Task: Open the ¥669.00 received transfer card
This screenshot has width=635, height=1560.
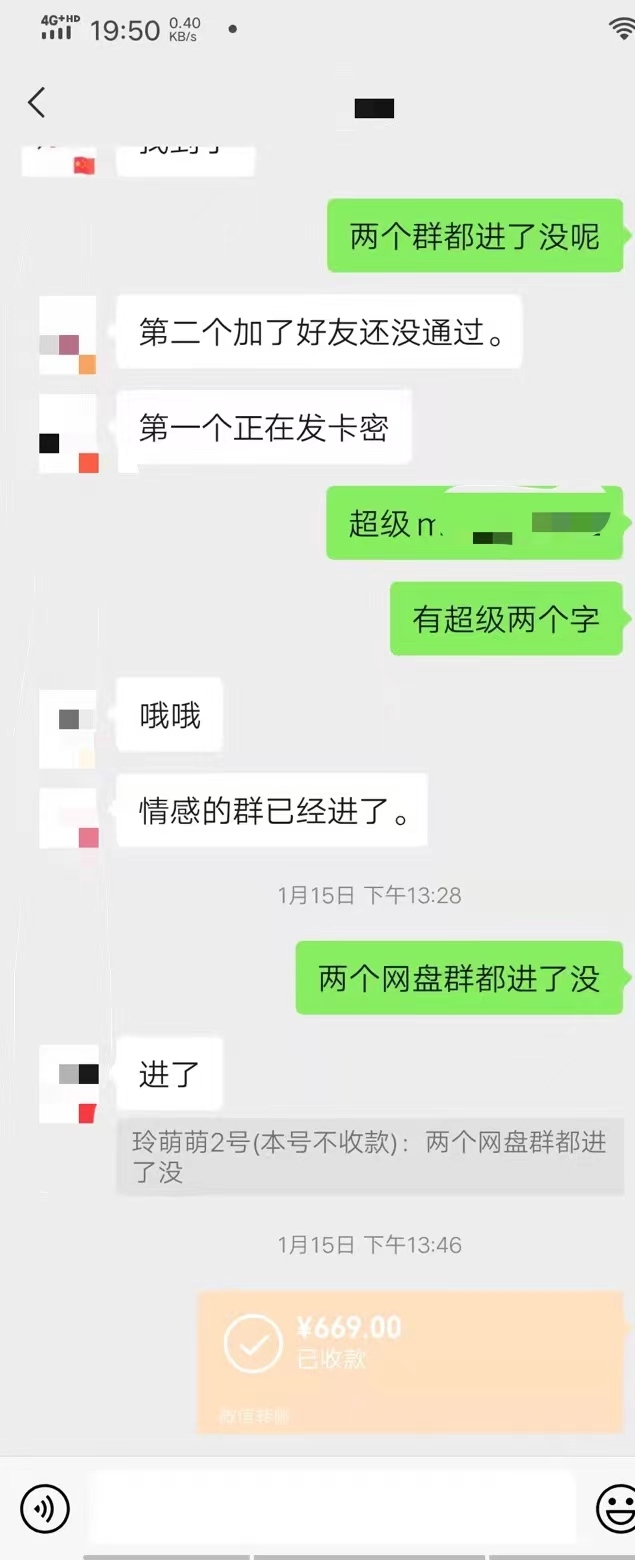Action: click(410, 1362)
